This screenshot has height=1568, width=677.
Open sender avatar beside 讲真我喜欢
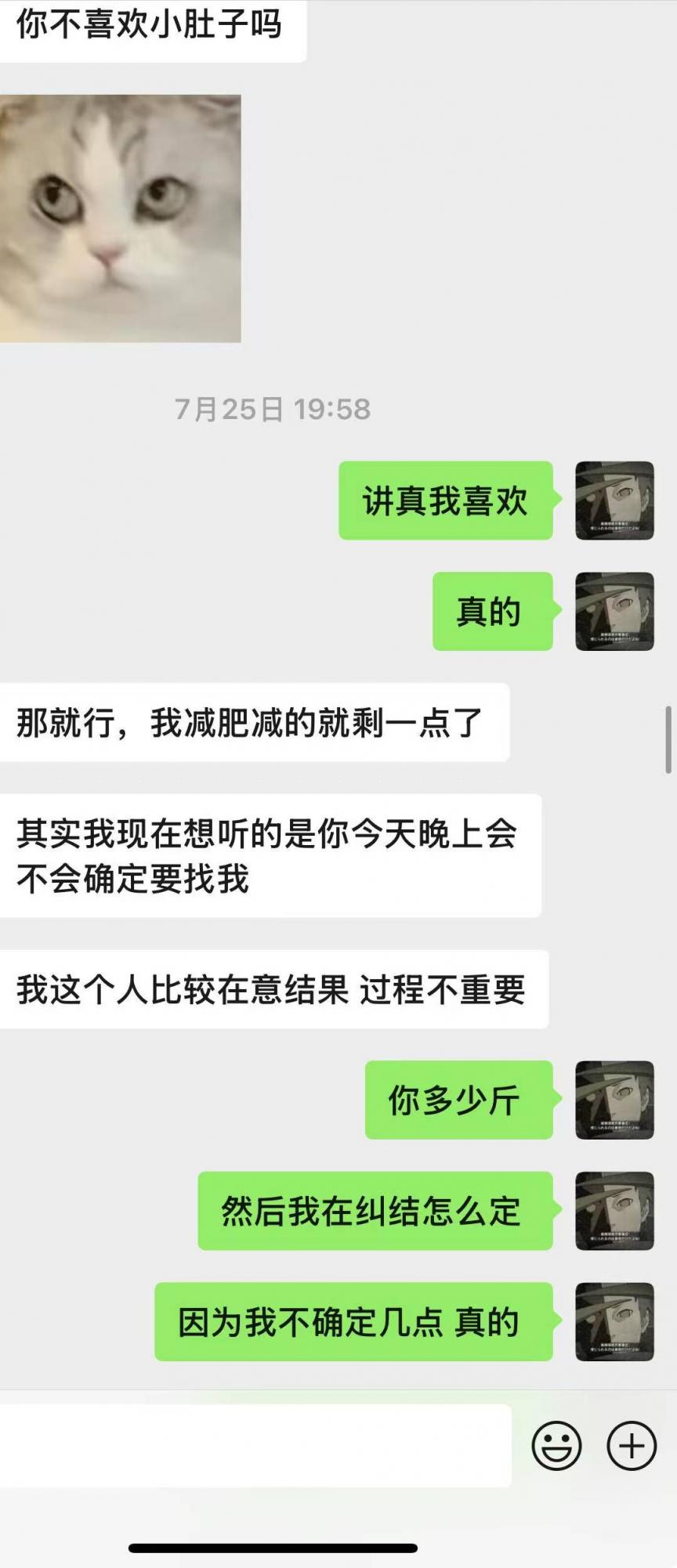614,500
